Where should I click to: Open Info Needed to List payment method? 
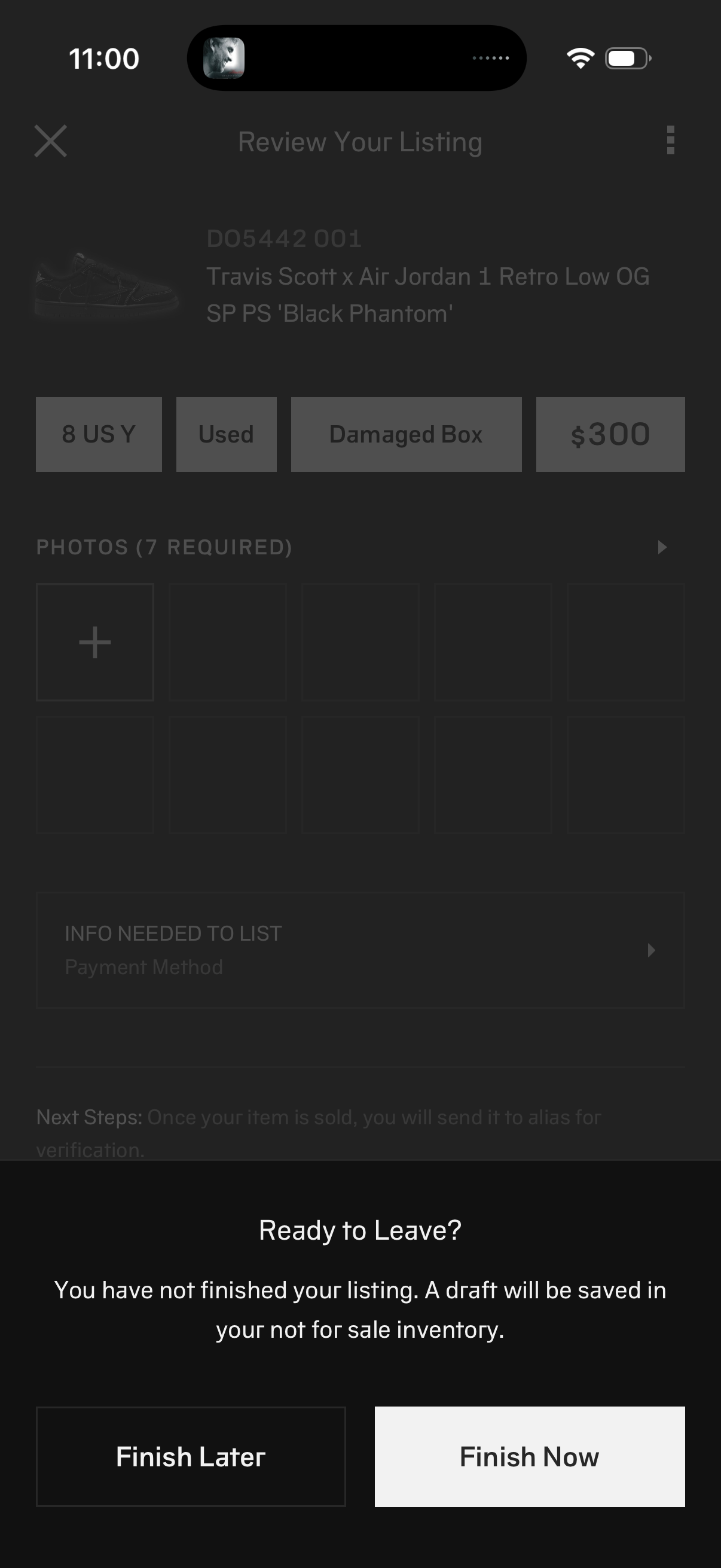360,950
